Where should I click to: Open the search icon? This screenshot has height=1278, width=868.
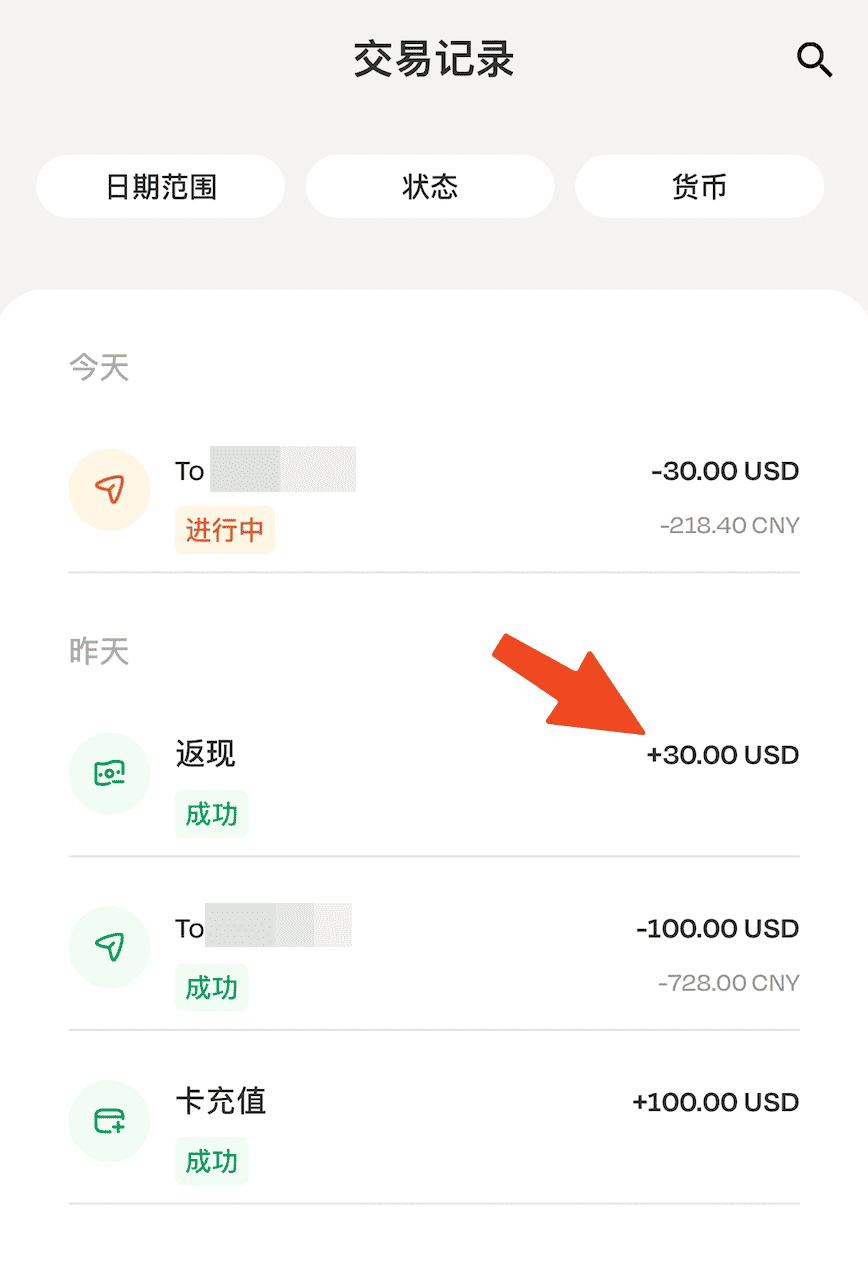(x=814, y=60)
